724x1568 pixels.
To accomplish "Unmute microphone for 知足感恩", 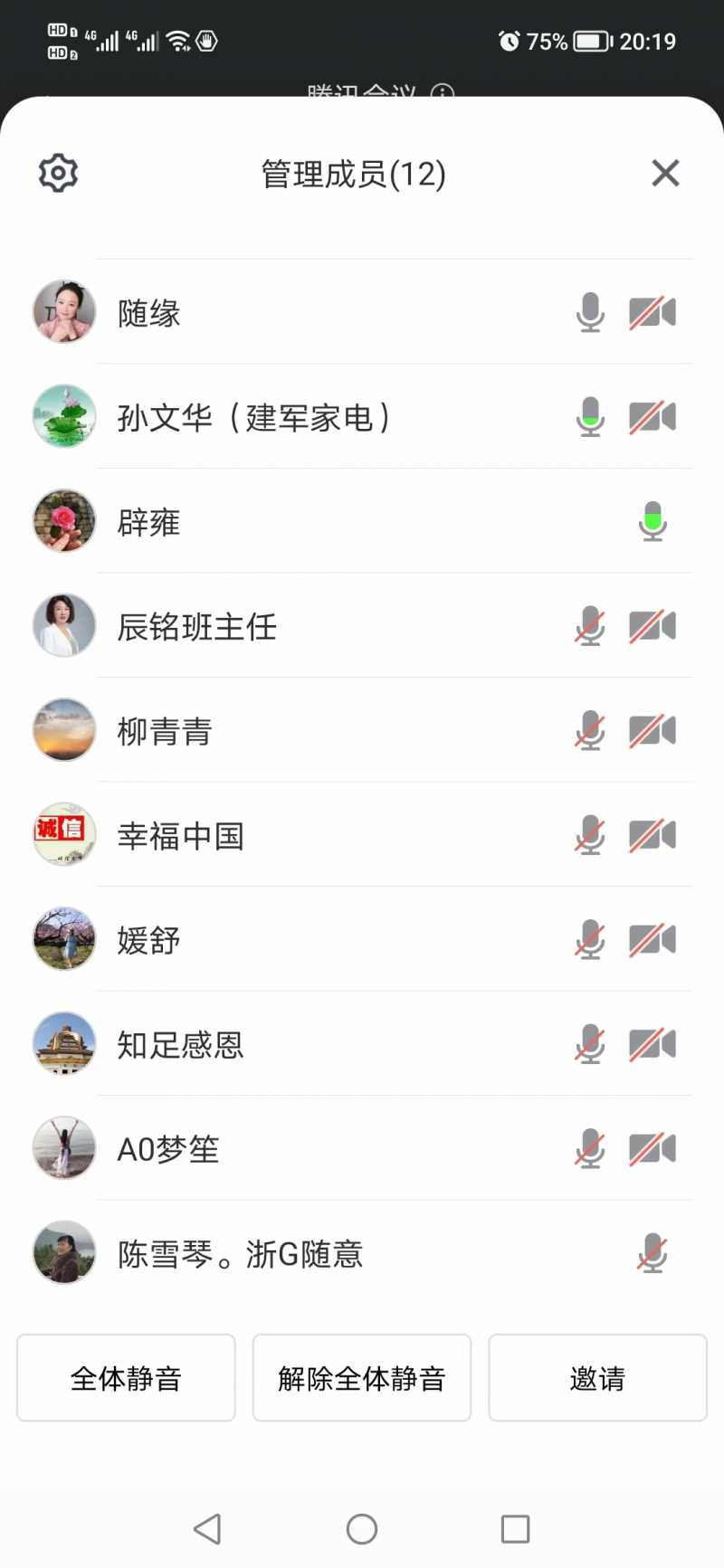I will tap(590, 1044).
